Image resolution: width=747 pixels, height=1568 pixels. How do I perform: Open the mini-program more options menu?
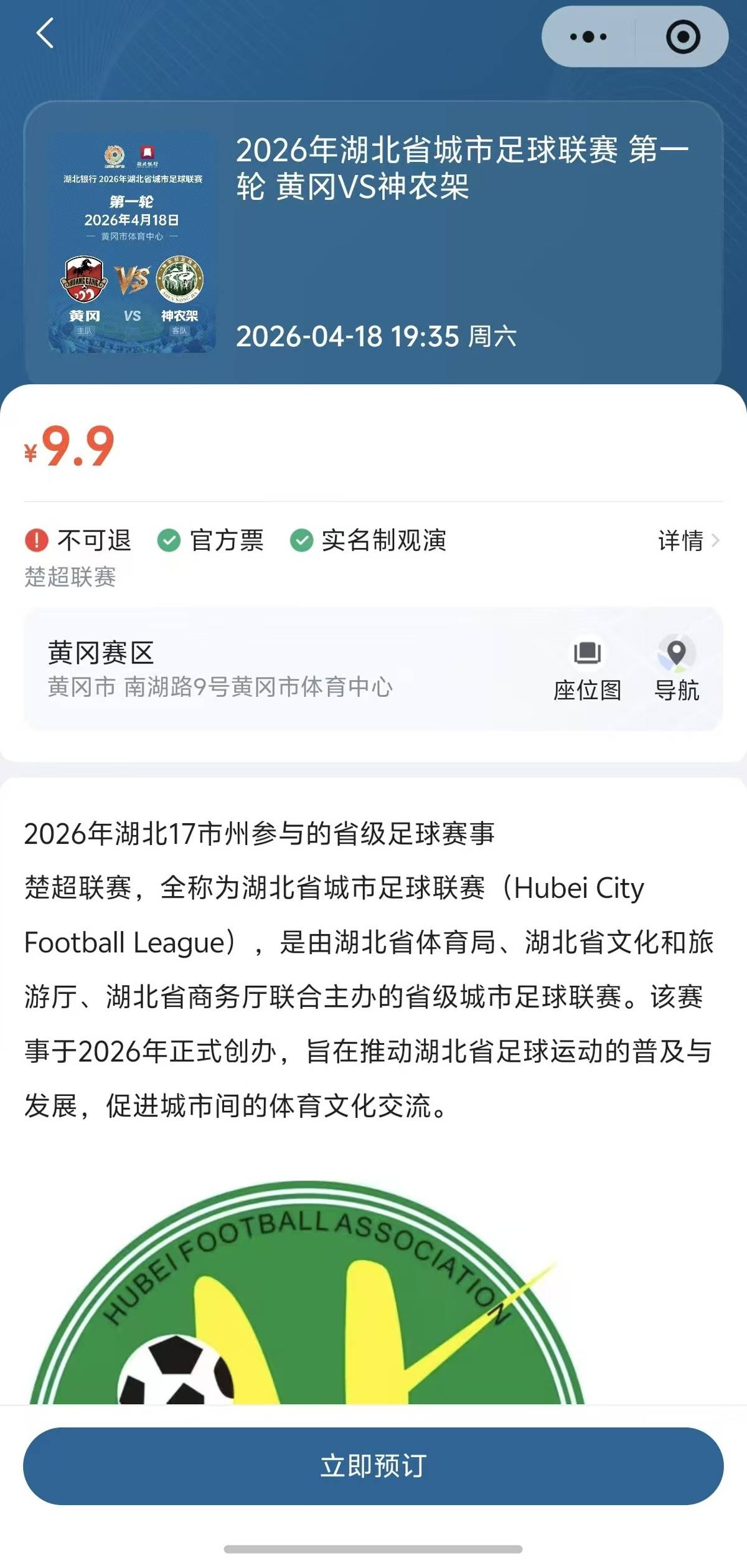pos(588,37)
